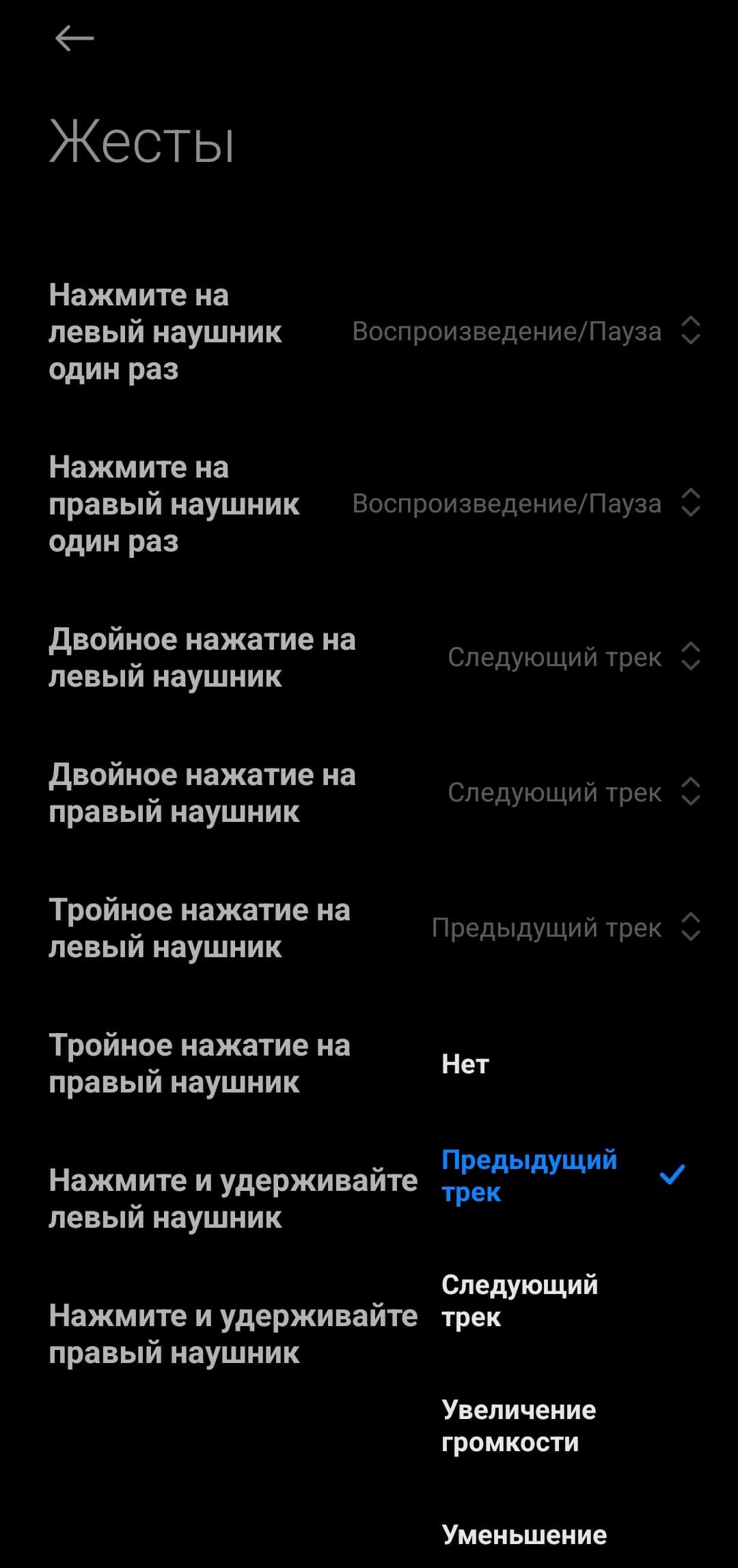Open dropdown for single tap on right earbud
The width and height of the screenshot is (738, 1568).
526,504
